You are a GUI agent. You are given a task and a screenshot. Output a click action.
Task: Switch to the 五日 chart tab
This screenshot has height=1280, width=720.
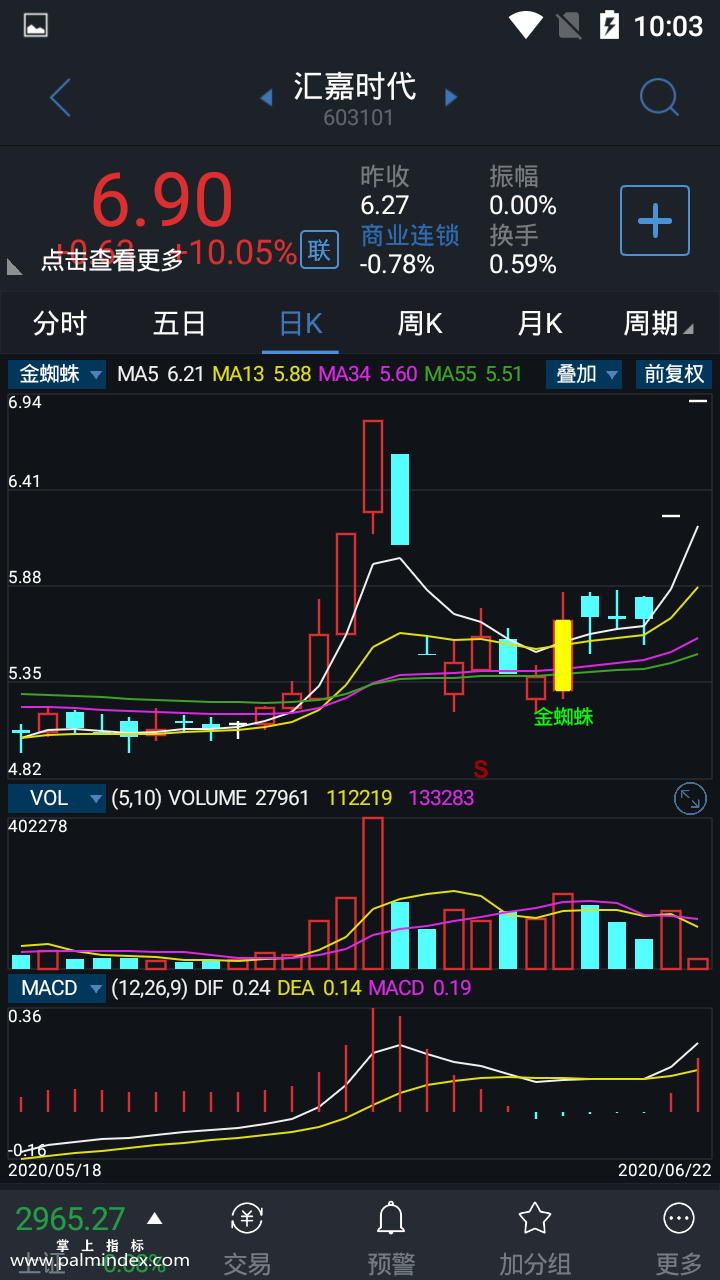pyautogui.click(x=180, y=324)
